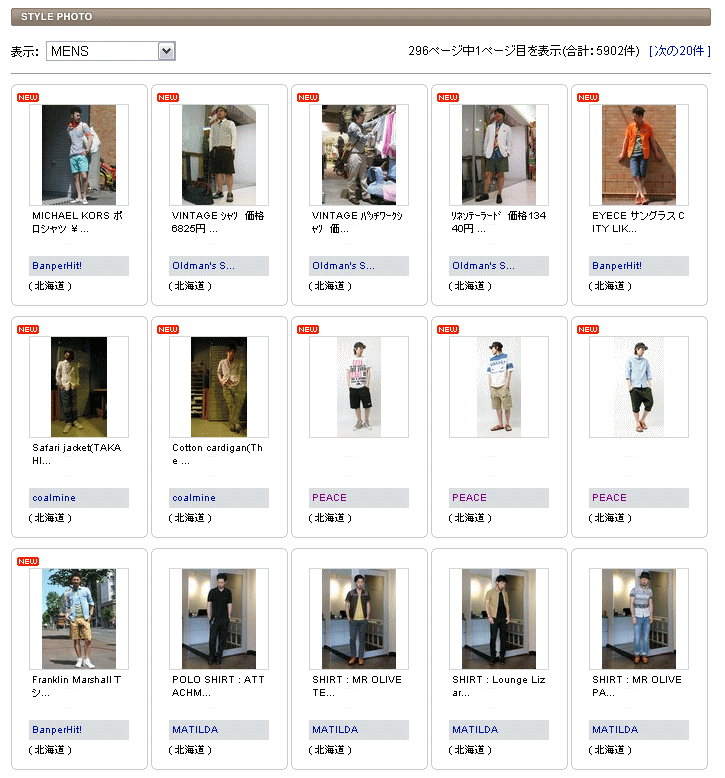Visit coalmine shop under Cotton cardigan
The image size is (725, 778).
pyautogui.click(x=194, y=498)
